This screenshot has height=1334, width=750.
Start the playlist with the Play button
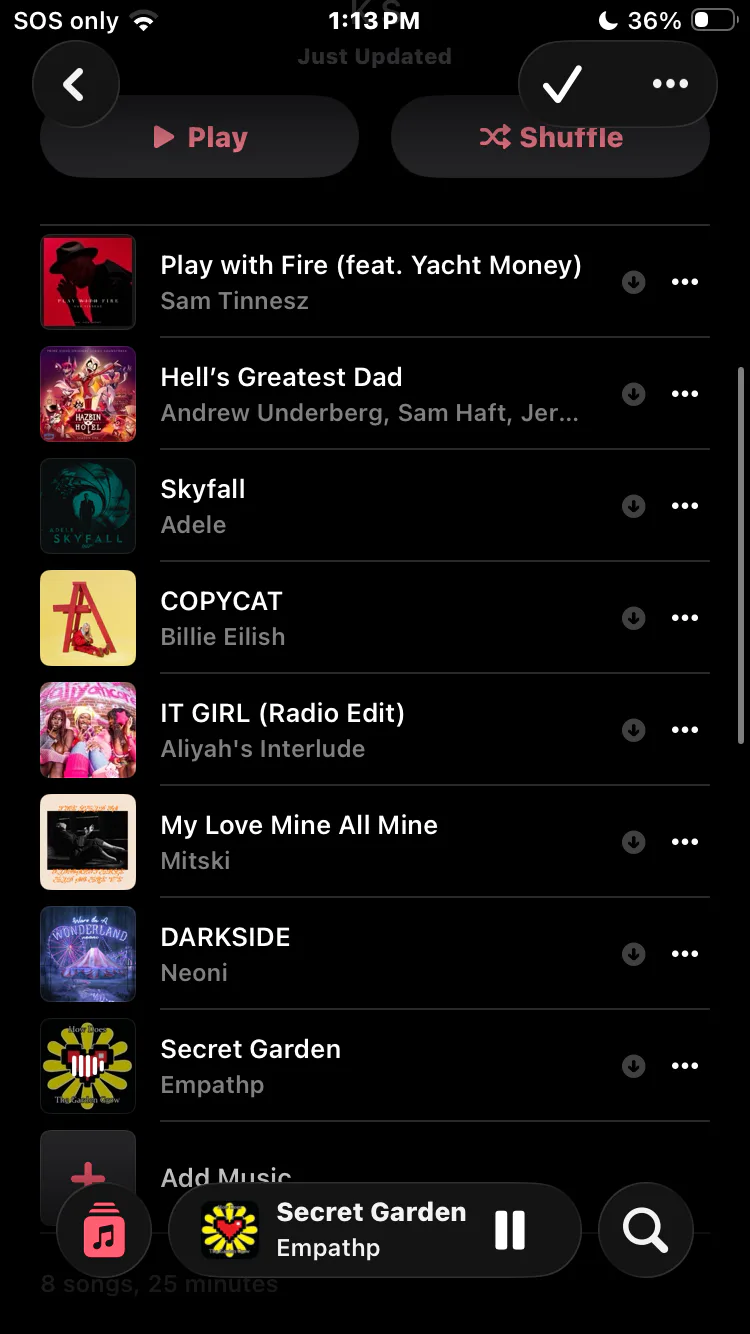point(199,138)
